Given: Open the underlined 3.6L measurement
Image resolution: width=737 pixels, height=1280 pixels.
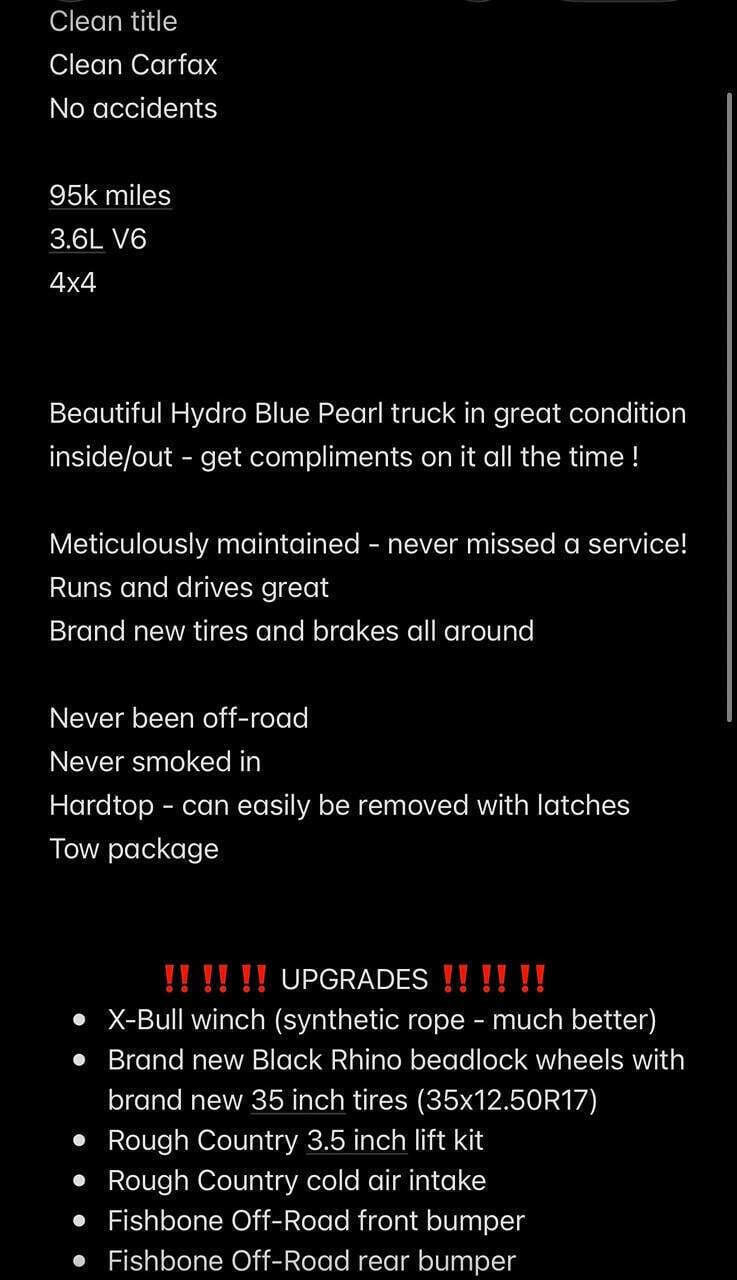Looking at the screenshot, I should point(76,239).
